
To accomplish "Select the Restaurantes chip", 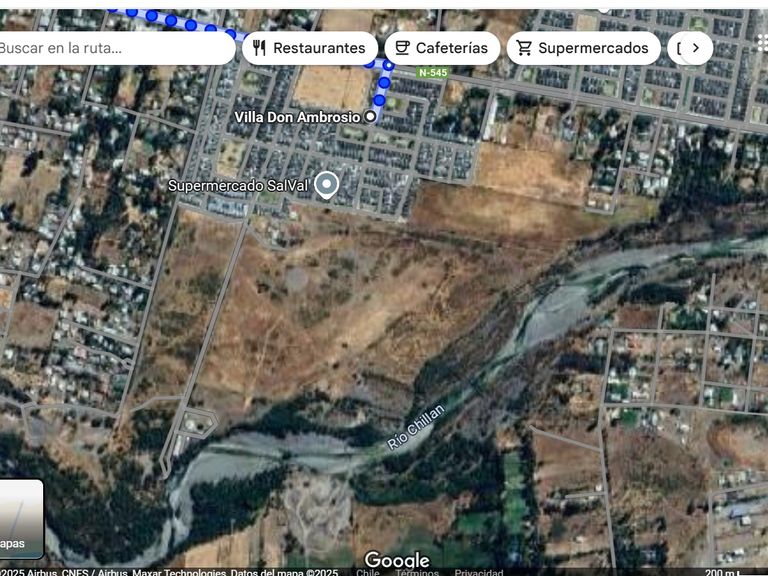I will [309, 48].
